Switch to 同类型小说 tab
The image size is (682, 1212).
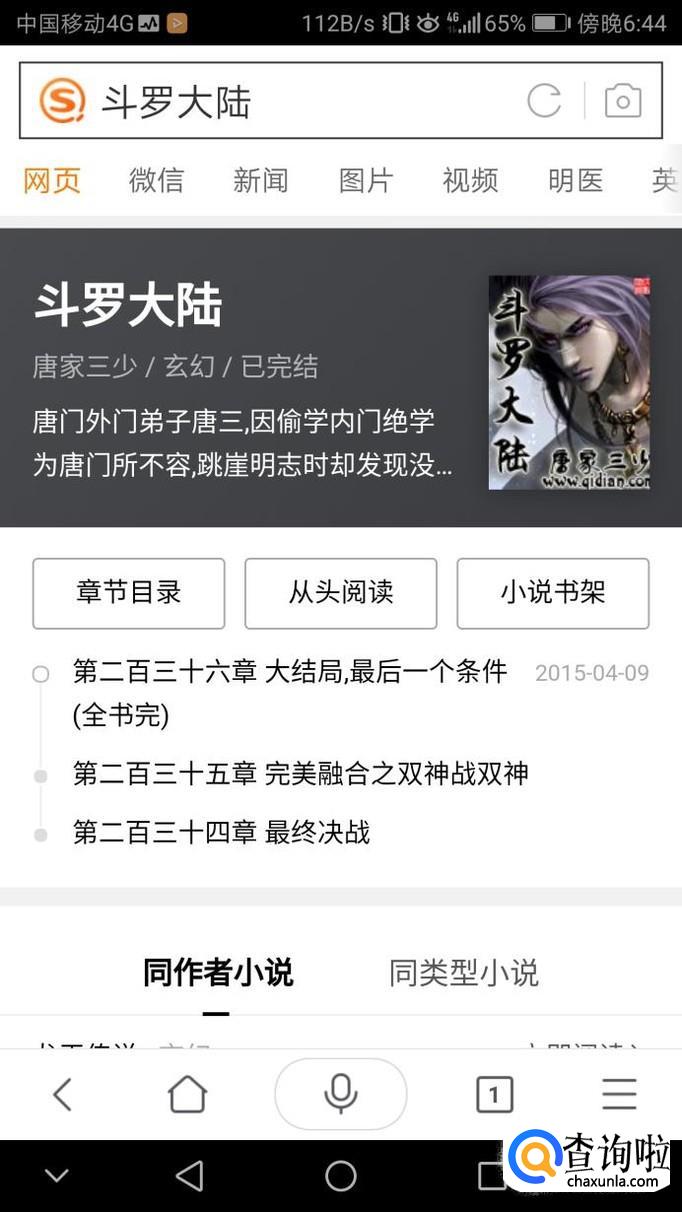point(463,973)
